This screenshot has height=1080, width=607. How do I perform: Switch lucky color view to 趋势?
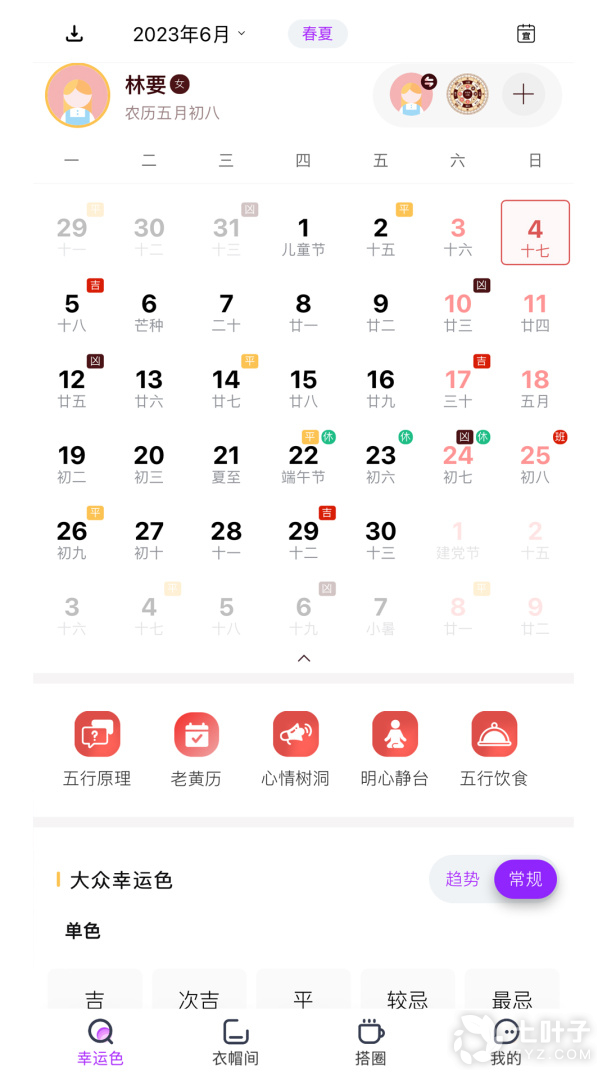click(462, 879)
